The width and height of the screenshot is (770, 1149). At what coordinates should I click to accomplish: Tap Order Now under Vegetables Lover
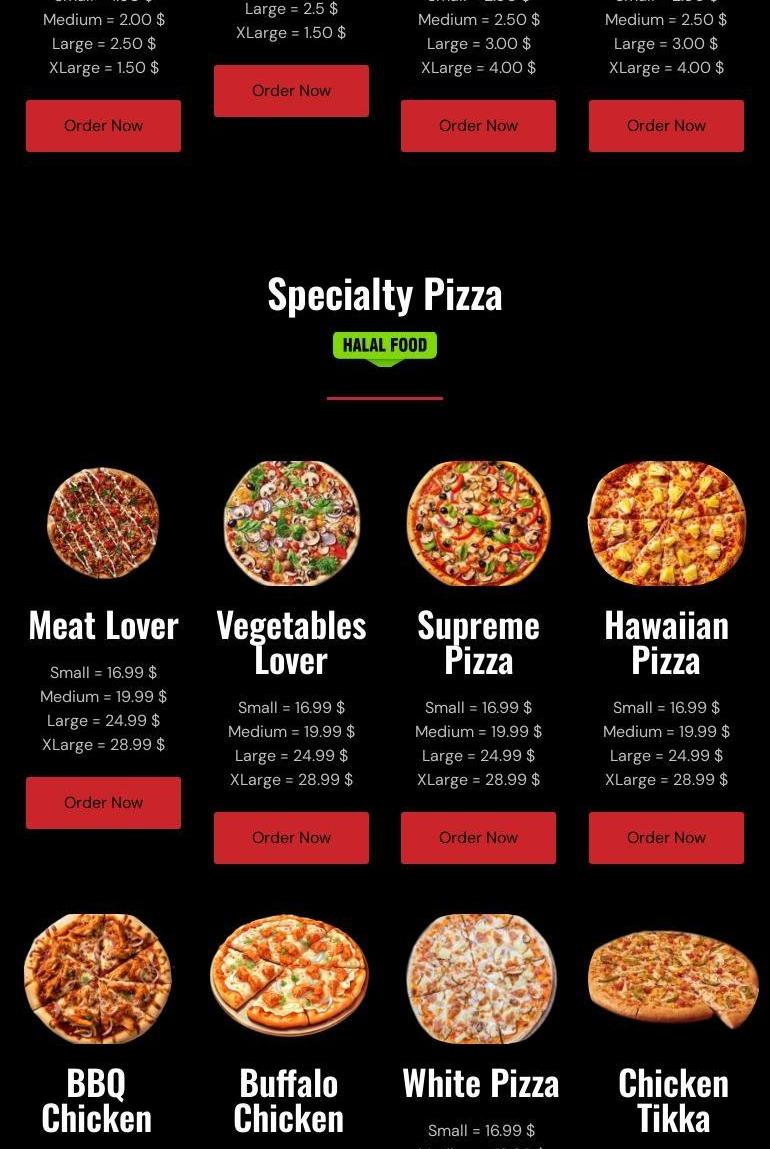[291, 838]
